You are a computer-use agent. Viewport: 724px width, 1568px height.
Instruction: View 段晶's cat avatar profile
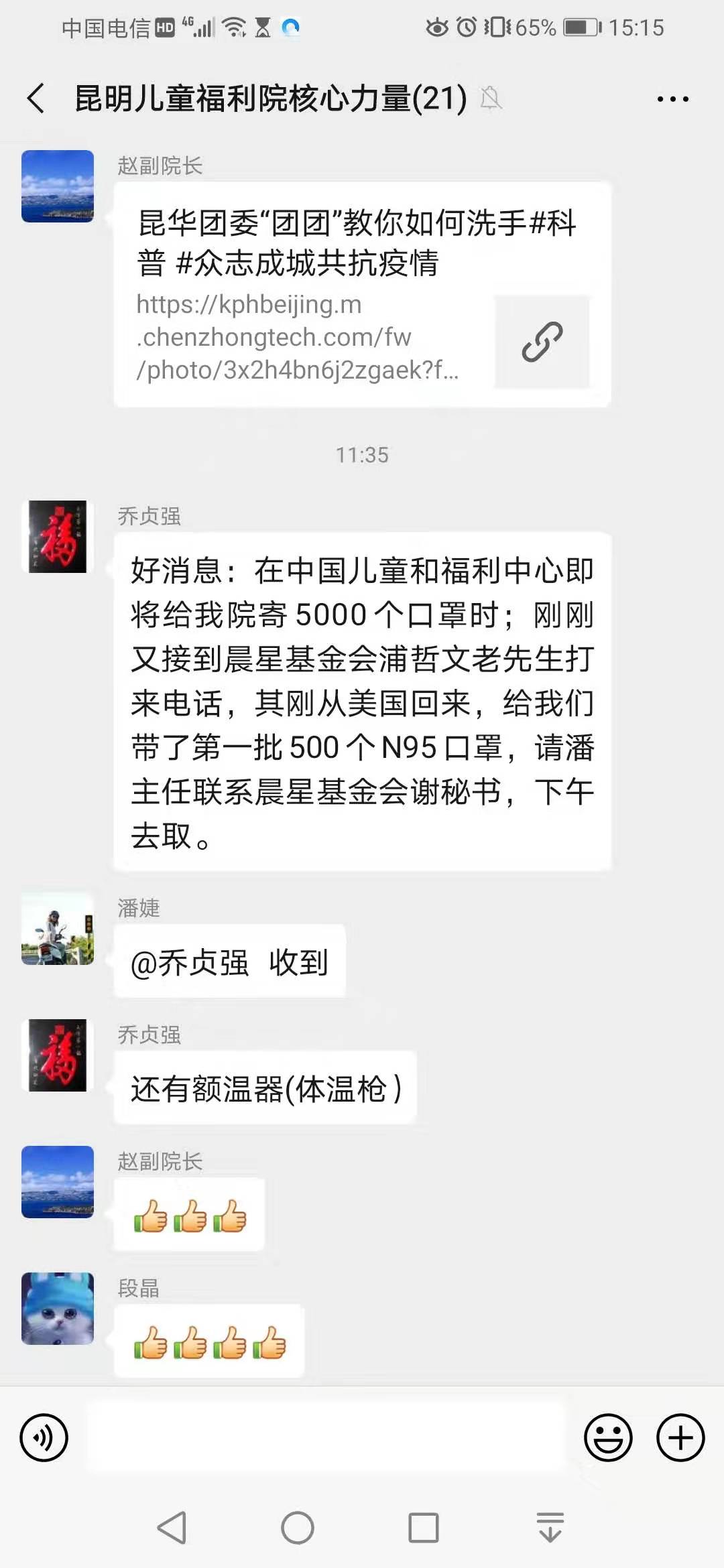[x=58, y=1309]
